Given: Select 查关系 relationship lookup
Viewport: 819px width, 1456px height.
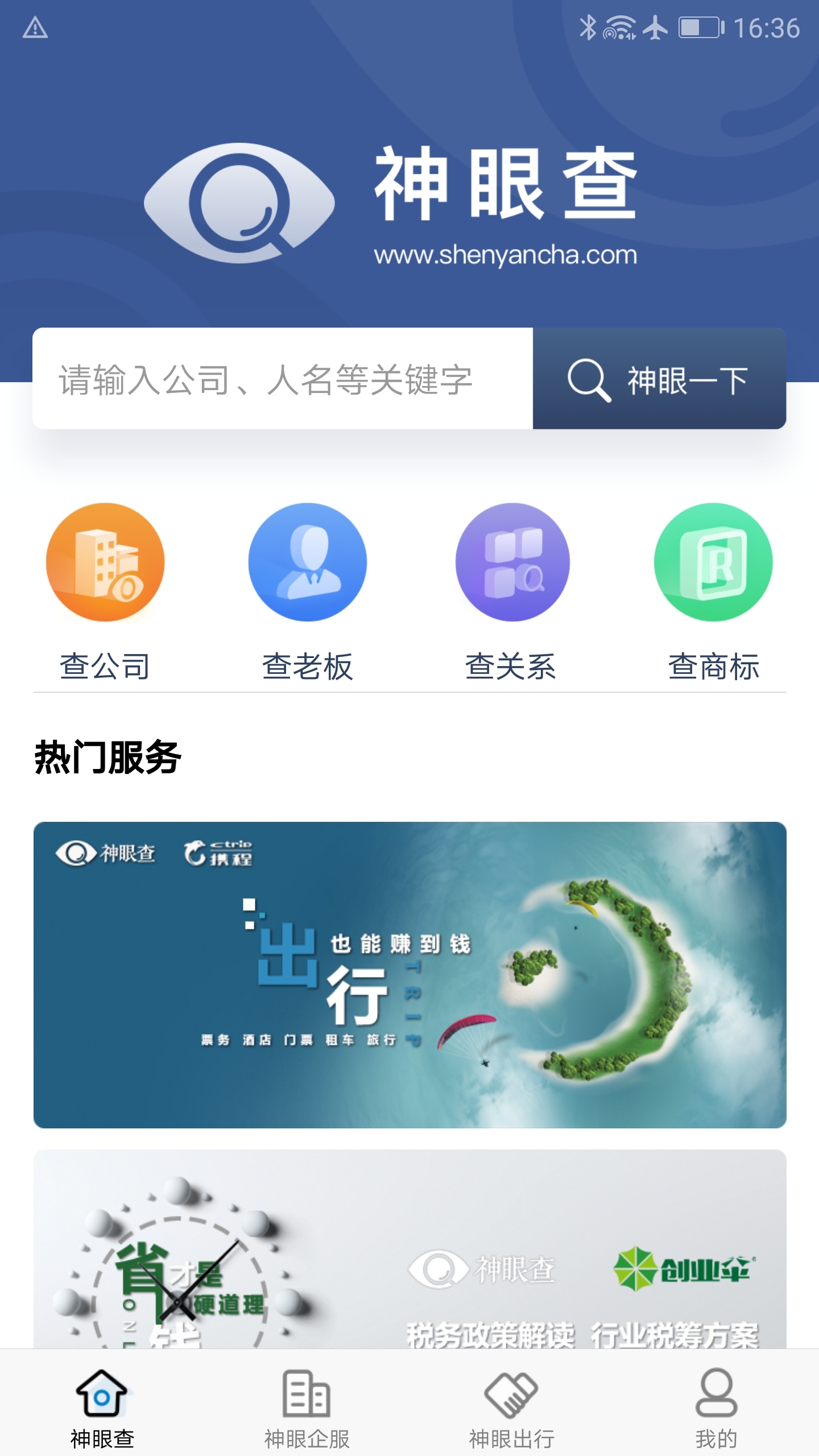Looking at the screenshot, I should [x=511, y=591].
